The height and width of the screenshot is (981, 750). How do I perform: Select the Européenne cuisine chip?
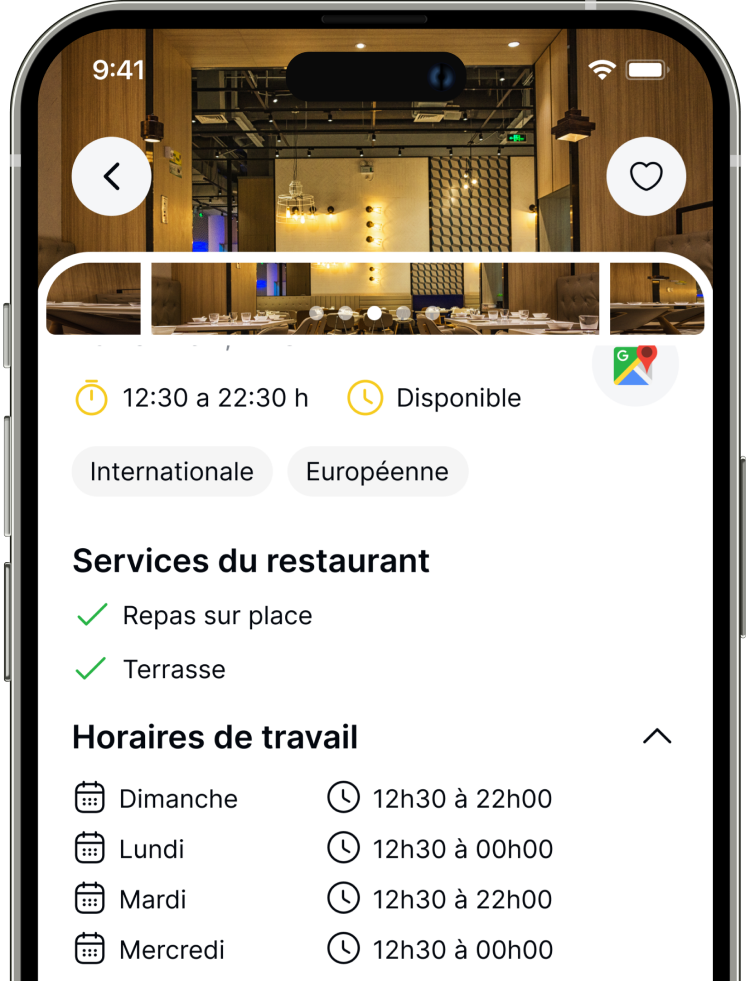[377, 471]
